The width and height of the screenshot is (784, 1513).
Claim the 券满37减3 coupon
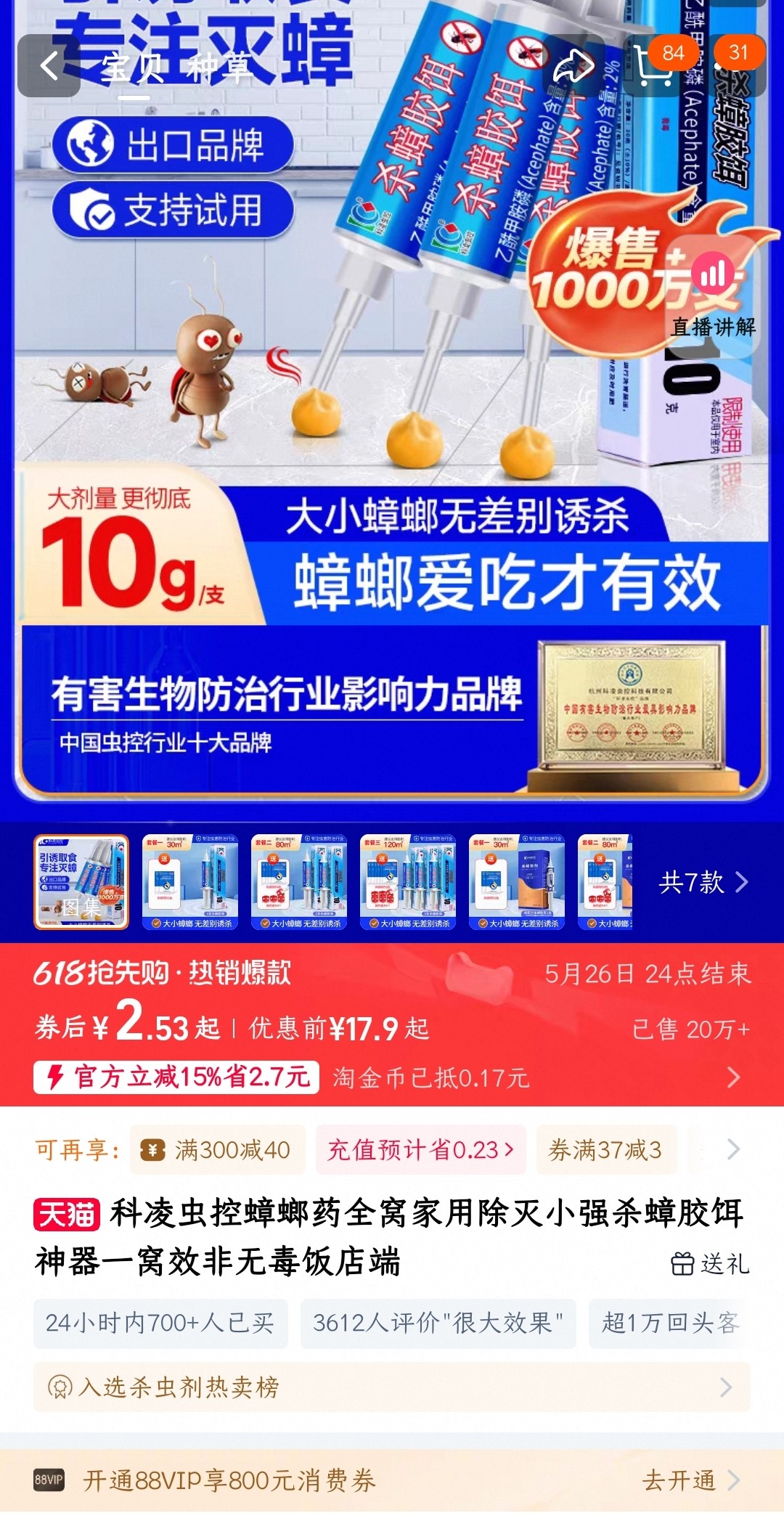(605, 1149)
